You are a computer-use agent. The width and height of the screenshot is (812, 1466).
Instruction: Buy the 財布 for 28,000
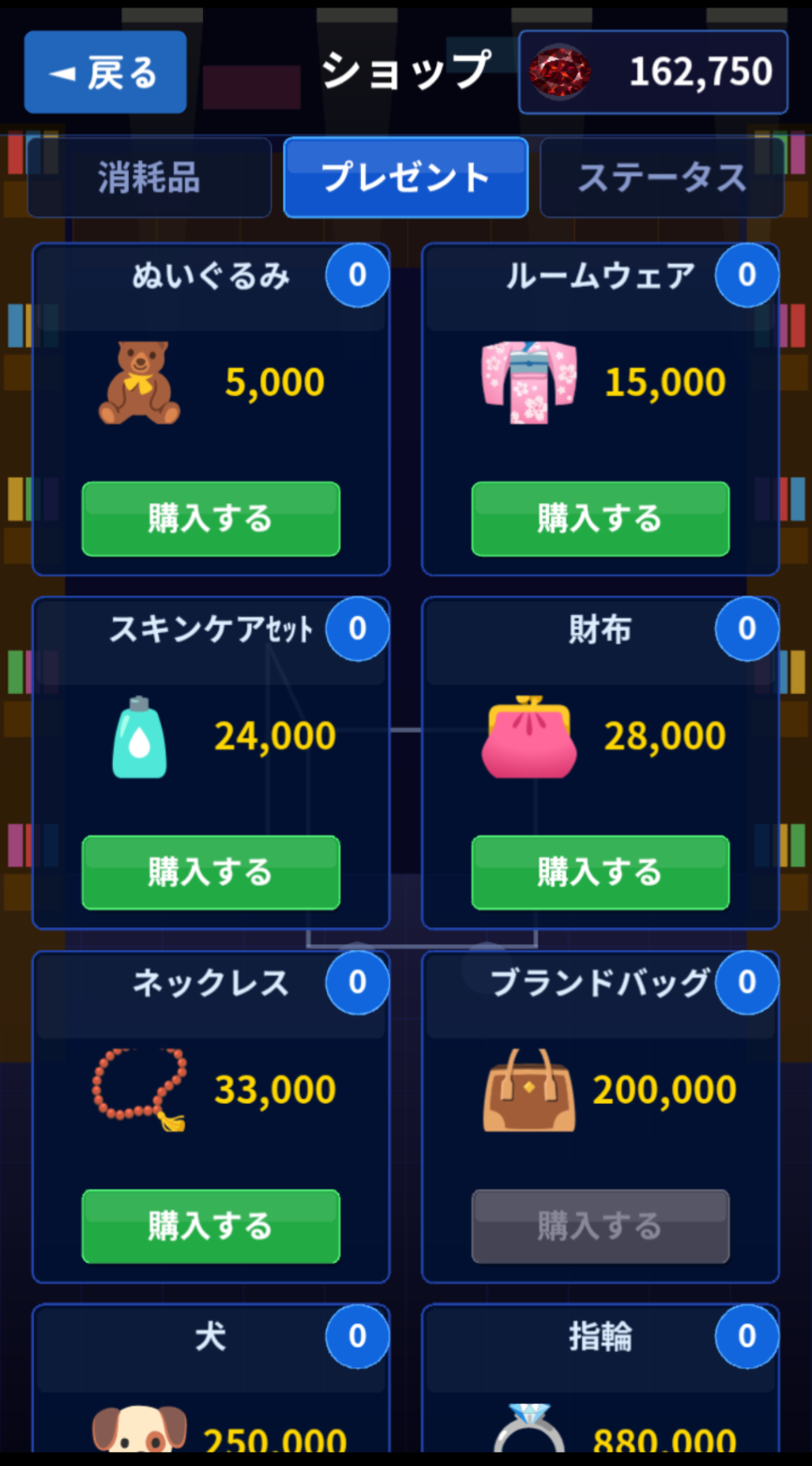pos(600,873)
